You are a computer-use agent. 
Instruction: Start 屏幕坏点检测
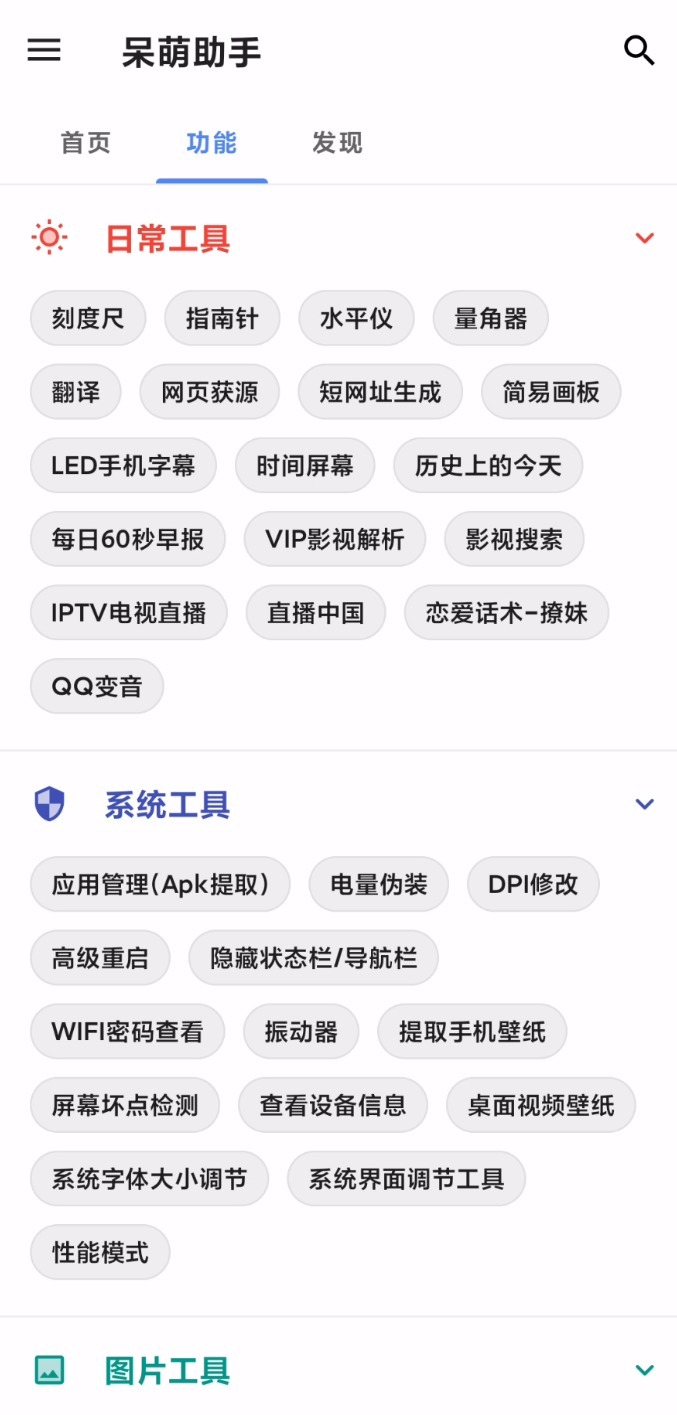125,1105
